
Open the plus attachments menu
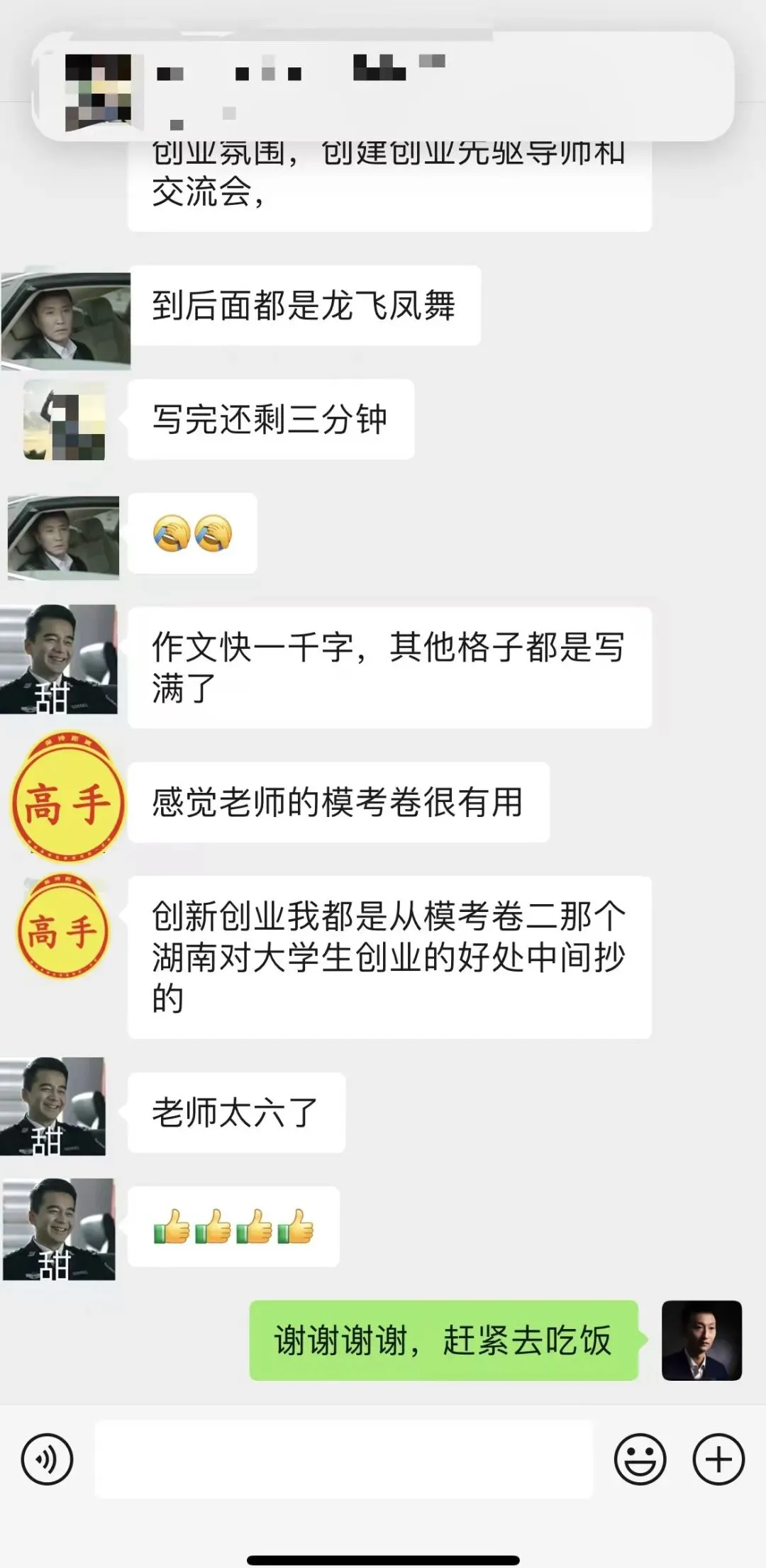pyautogui.click(x=718, y=1459)
